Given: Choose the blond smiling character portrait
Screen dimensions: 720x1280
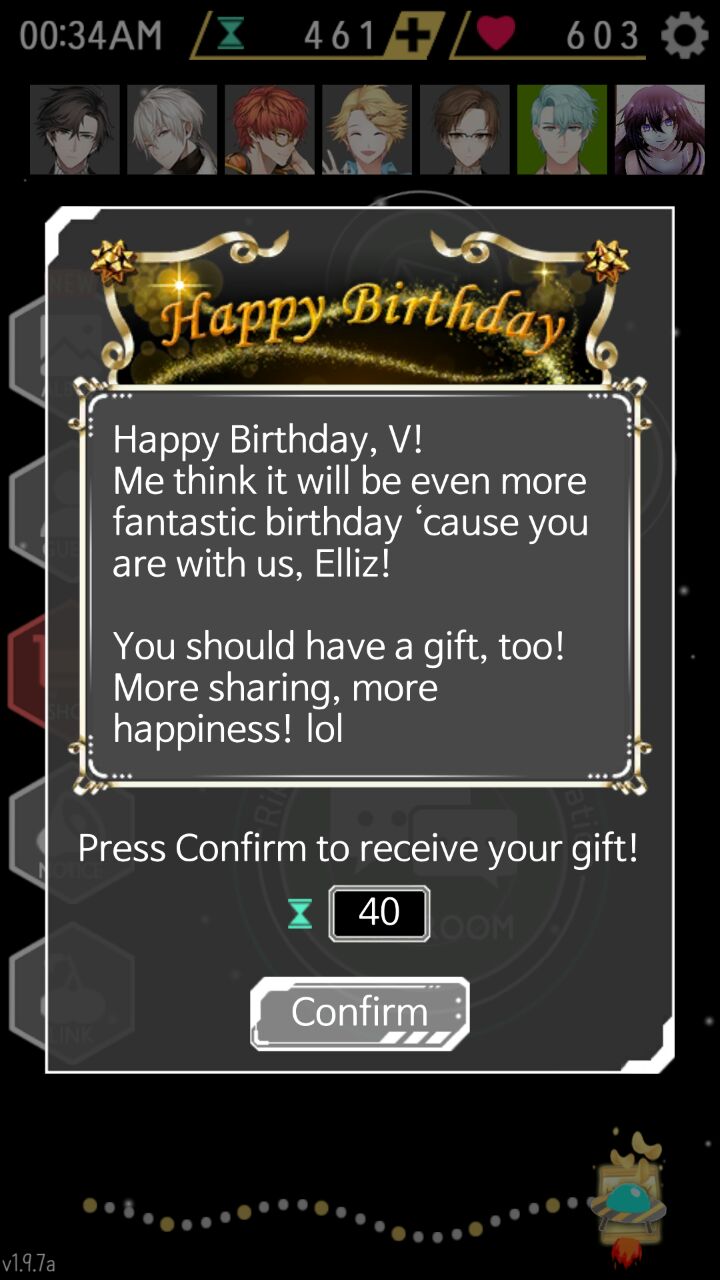Looking at the screenshot, I should [x=367, y=130].
